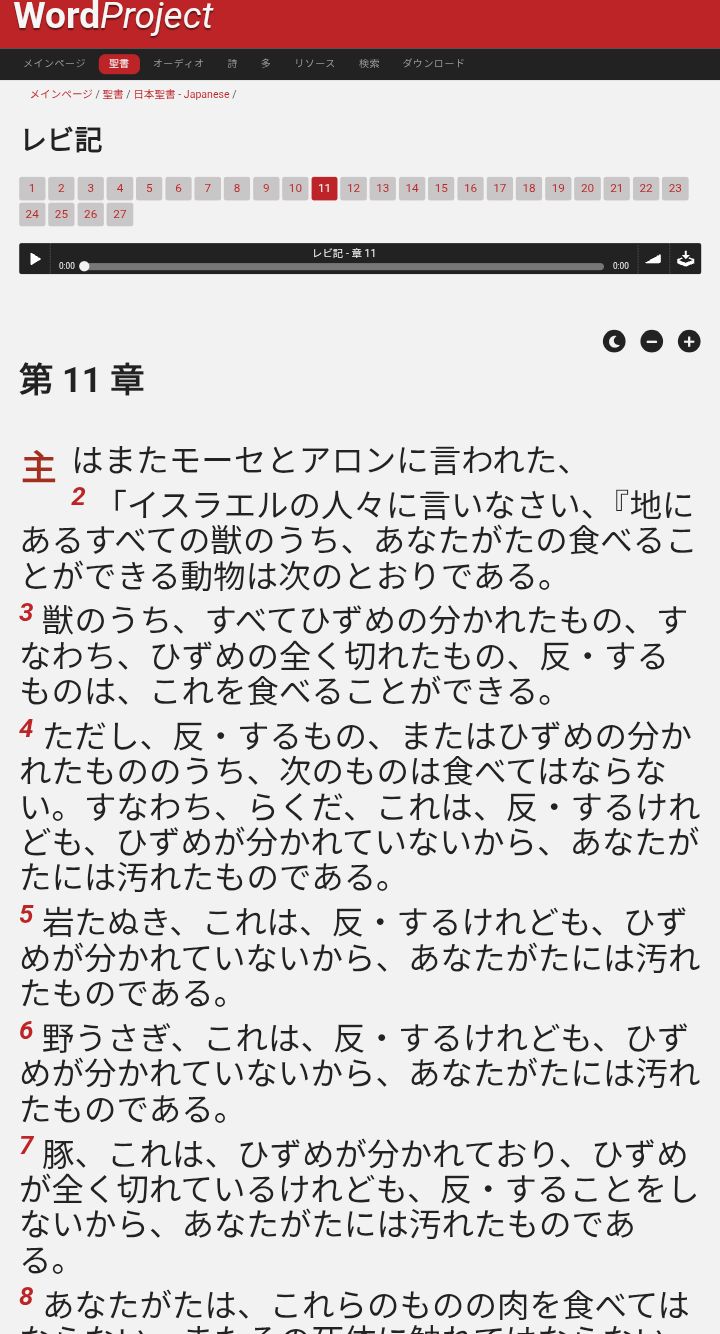Image resolution: width=720 pixels, height=1334 pixels.
Task: Select chapter 23
Action: [x=675, y=188]
